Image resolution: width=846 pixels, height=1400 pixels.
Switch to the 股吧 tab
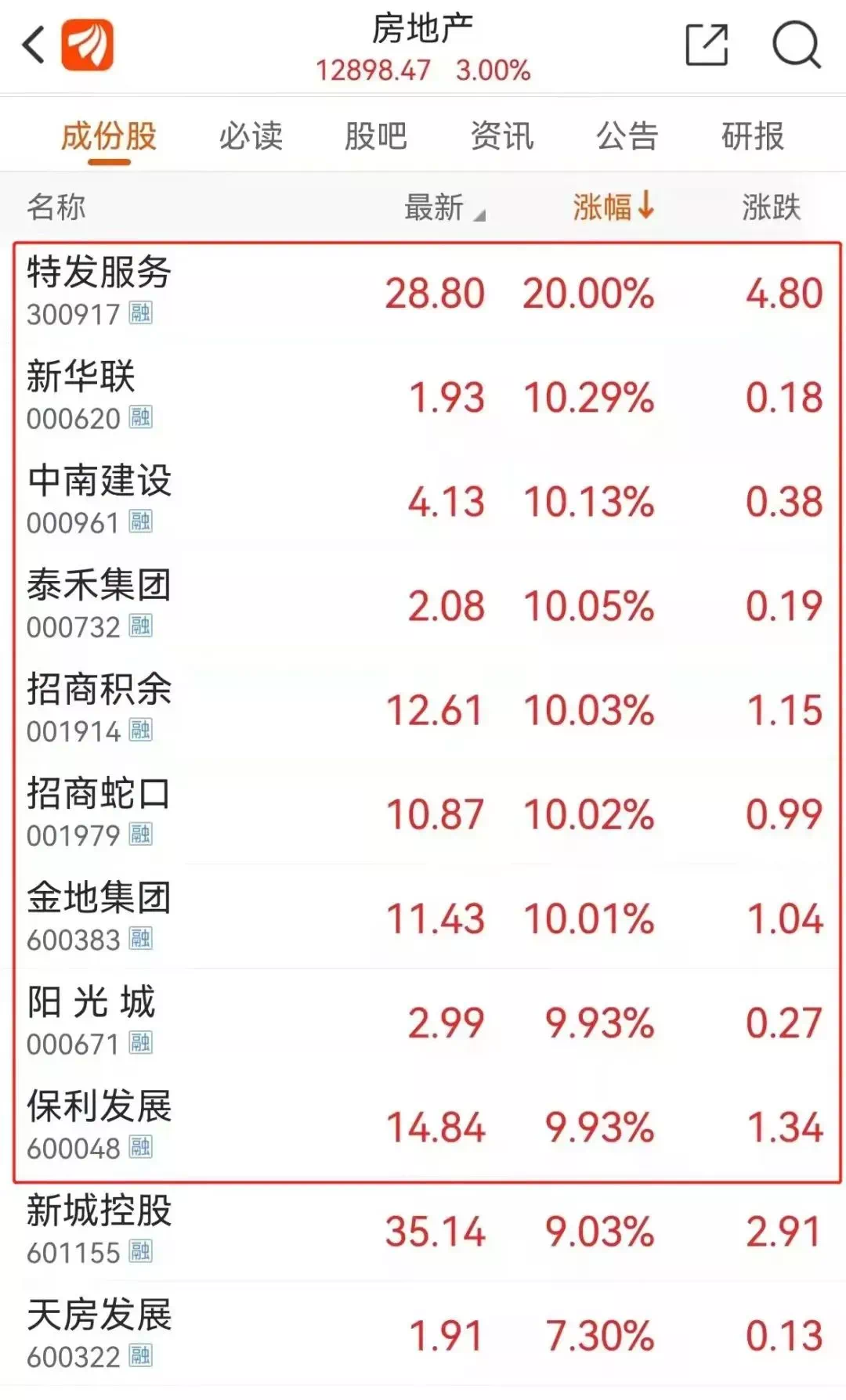(x=376, y=136)
